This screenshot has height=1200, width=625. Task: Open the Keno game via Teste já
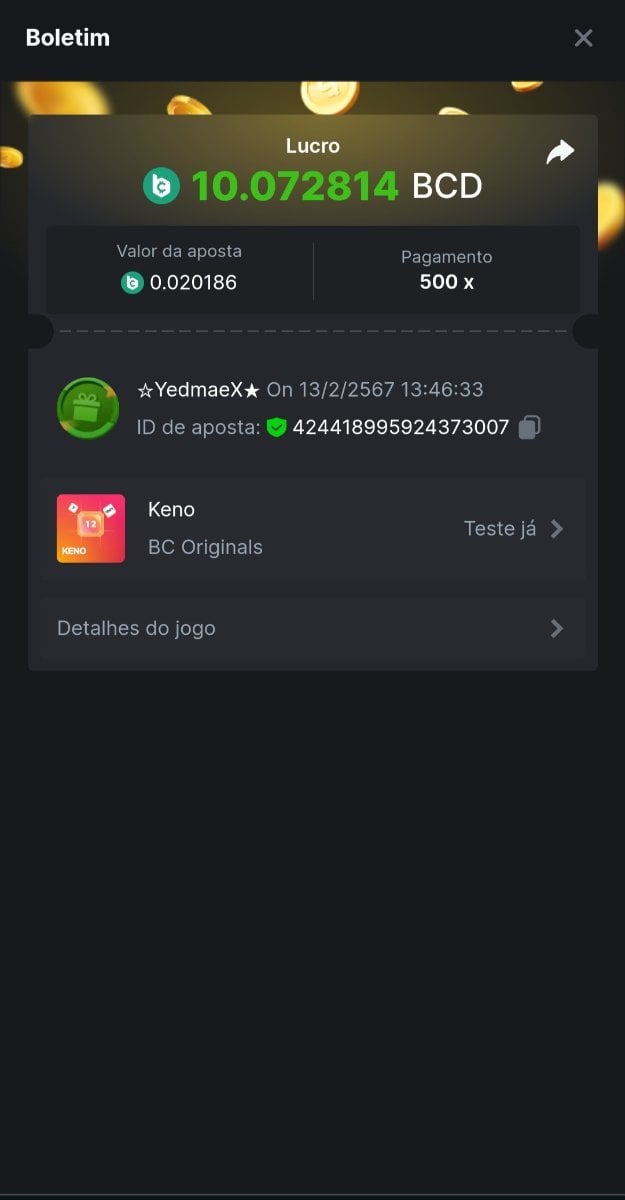(513, 529)
